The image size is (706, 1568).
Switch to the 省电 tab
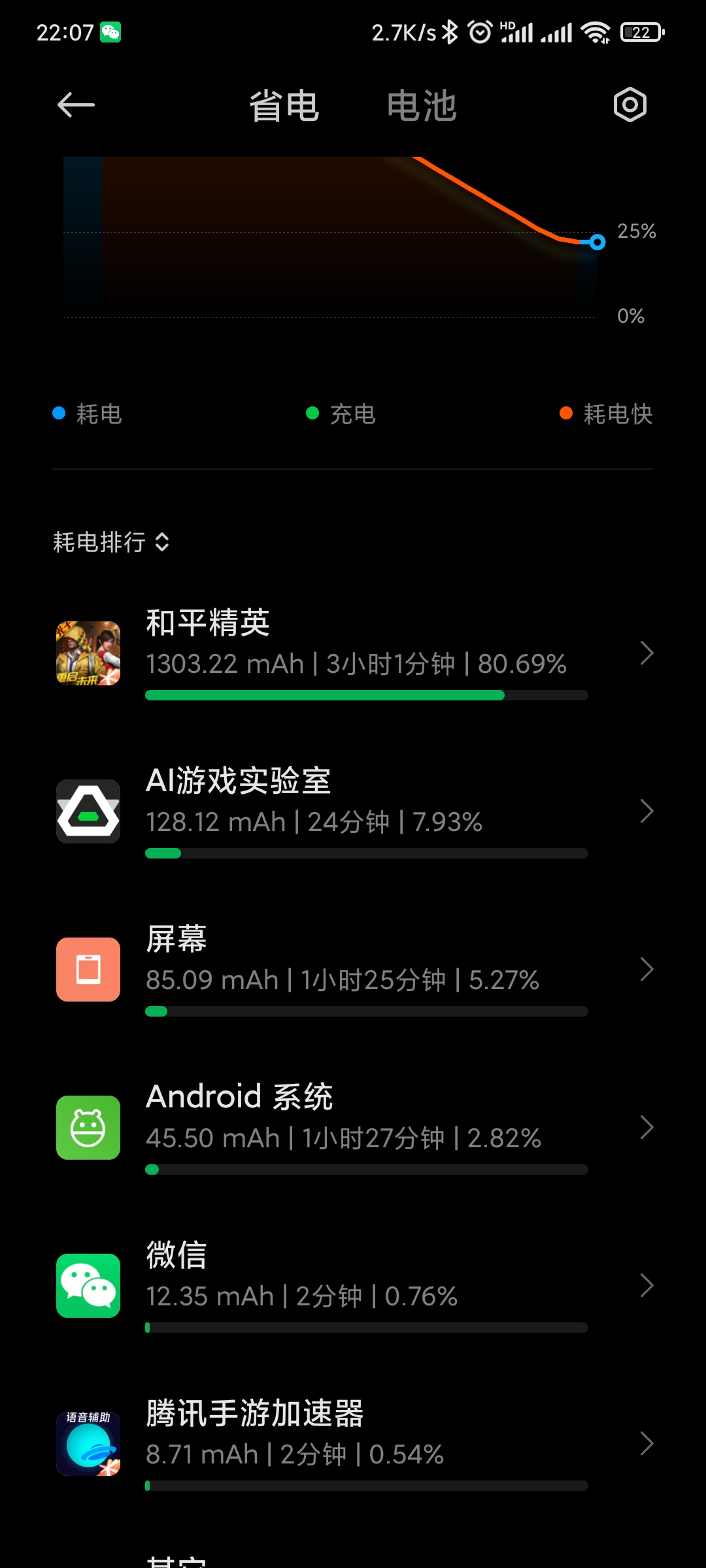(x=284, y=106)
